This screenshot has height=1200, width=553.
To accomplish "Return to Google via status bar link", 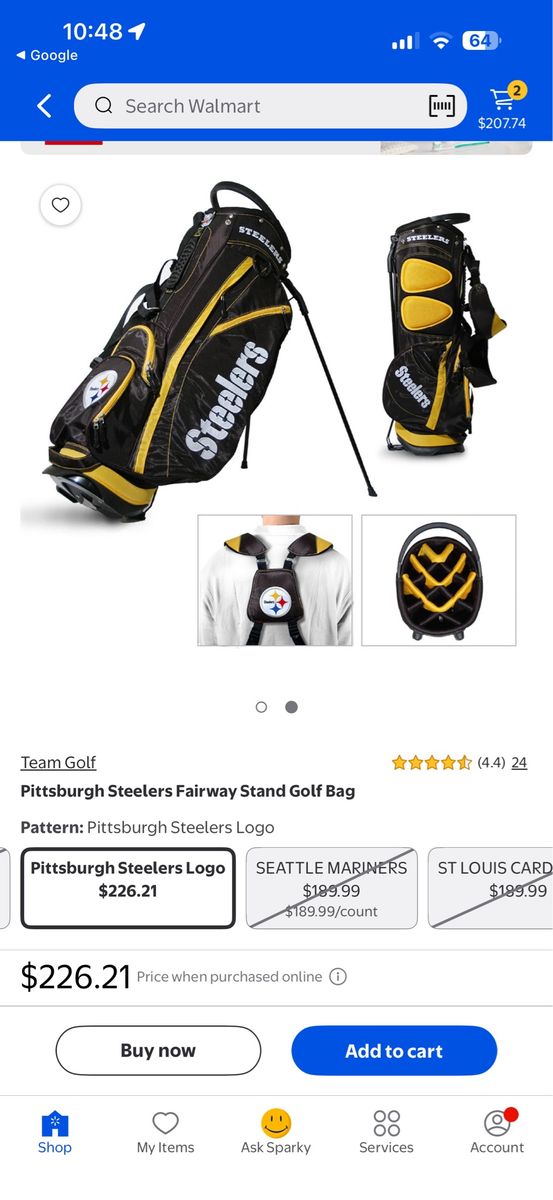I will [47, 56].
